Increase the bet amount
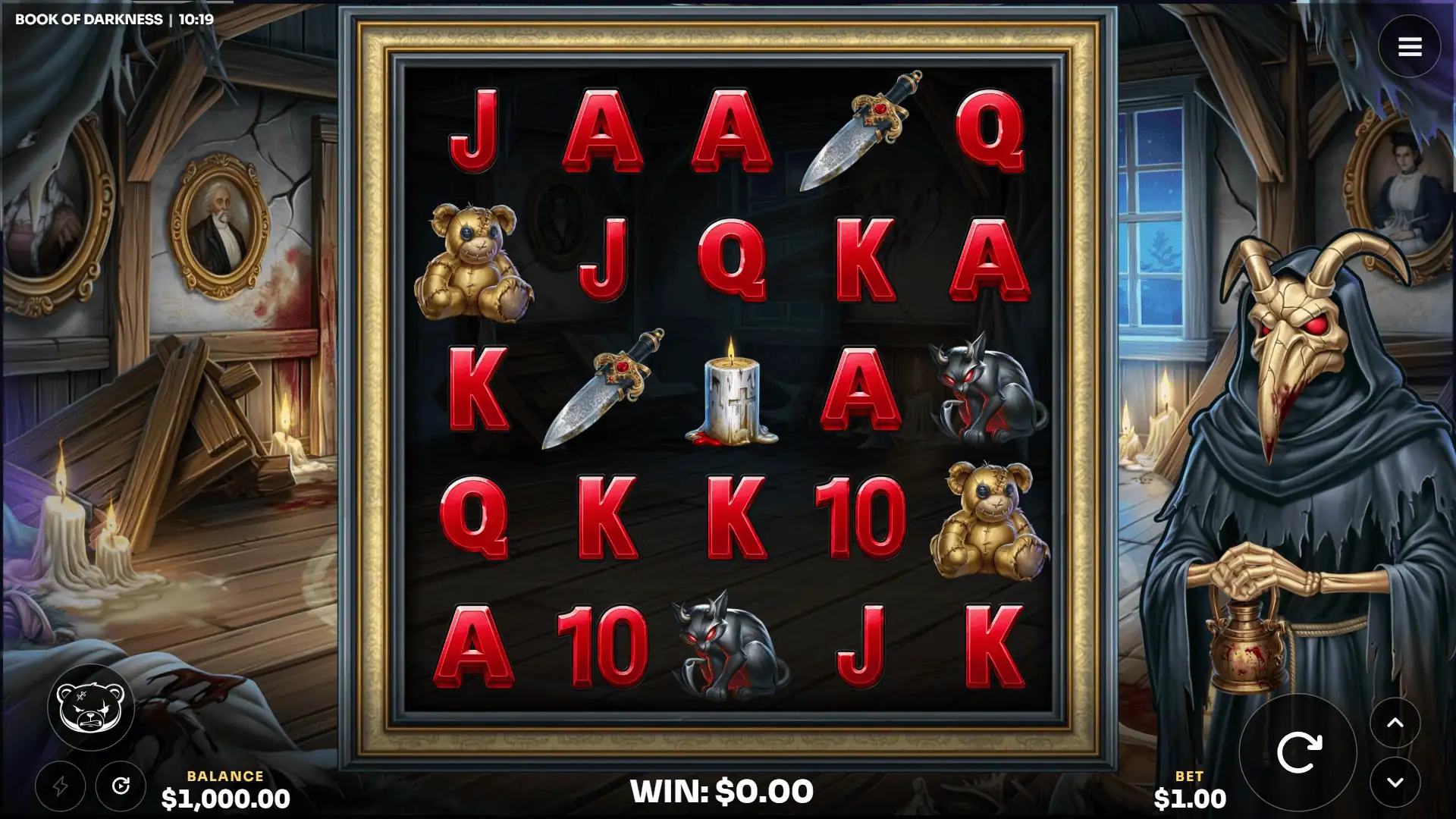This screenshot has width=1456, height=819. click(1395, 723)
